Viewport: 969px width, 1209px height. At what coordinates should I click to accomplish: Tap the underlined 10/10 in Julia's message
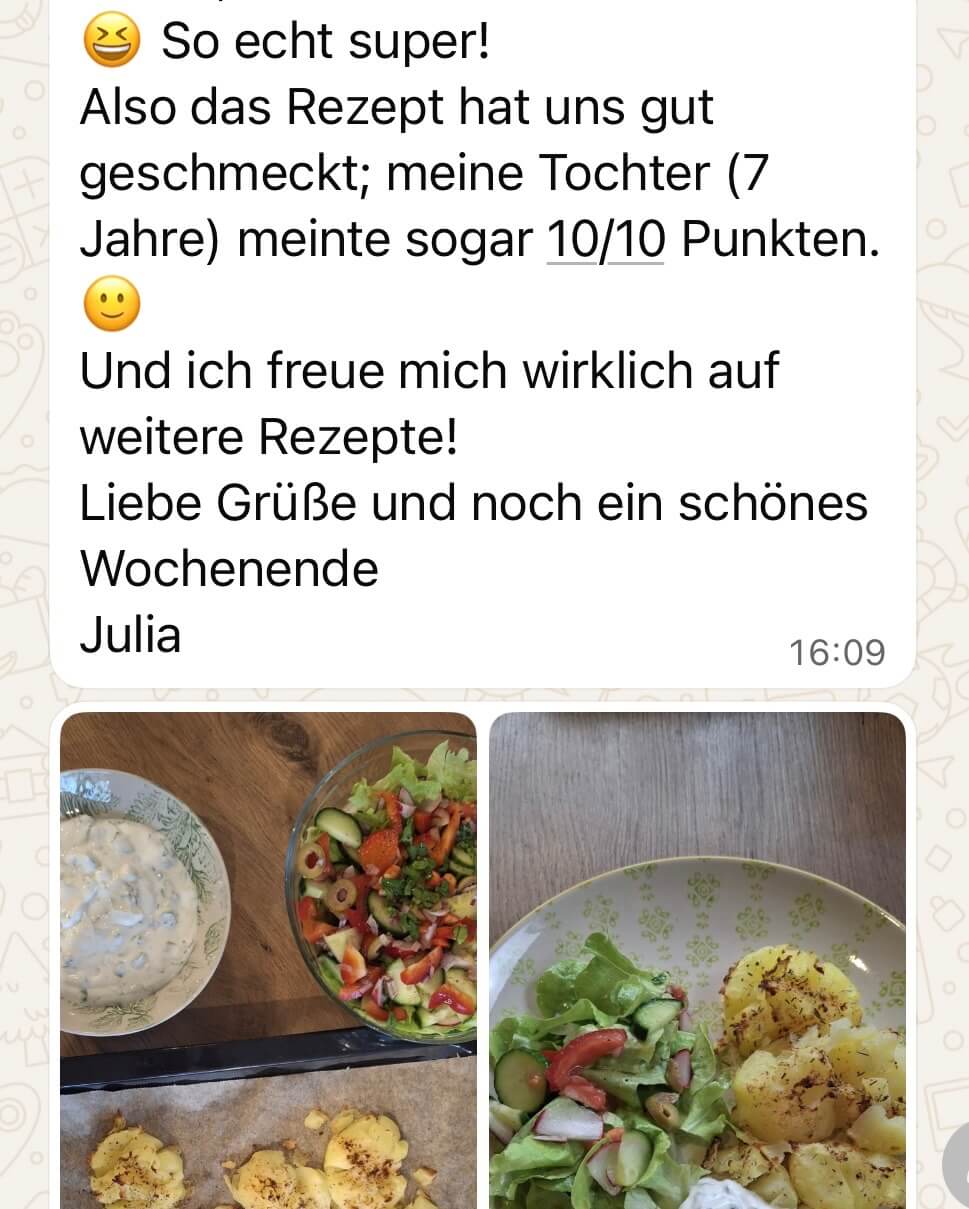[x=605, y=241]
